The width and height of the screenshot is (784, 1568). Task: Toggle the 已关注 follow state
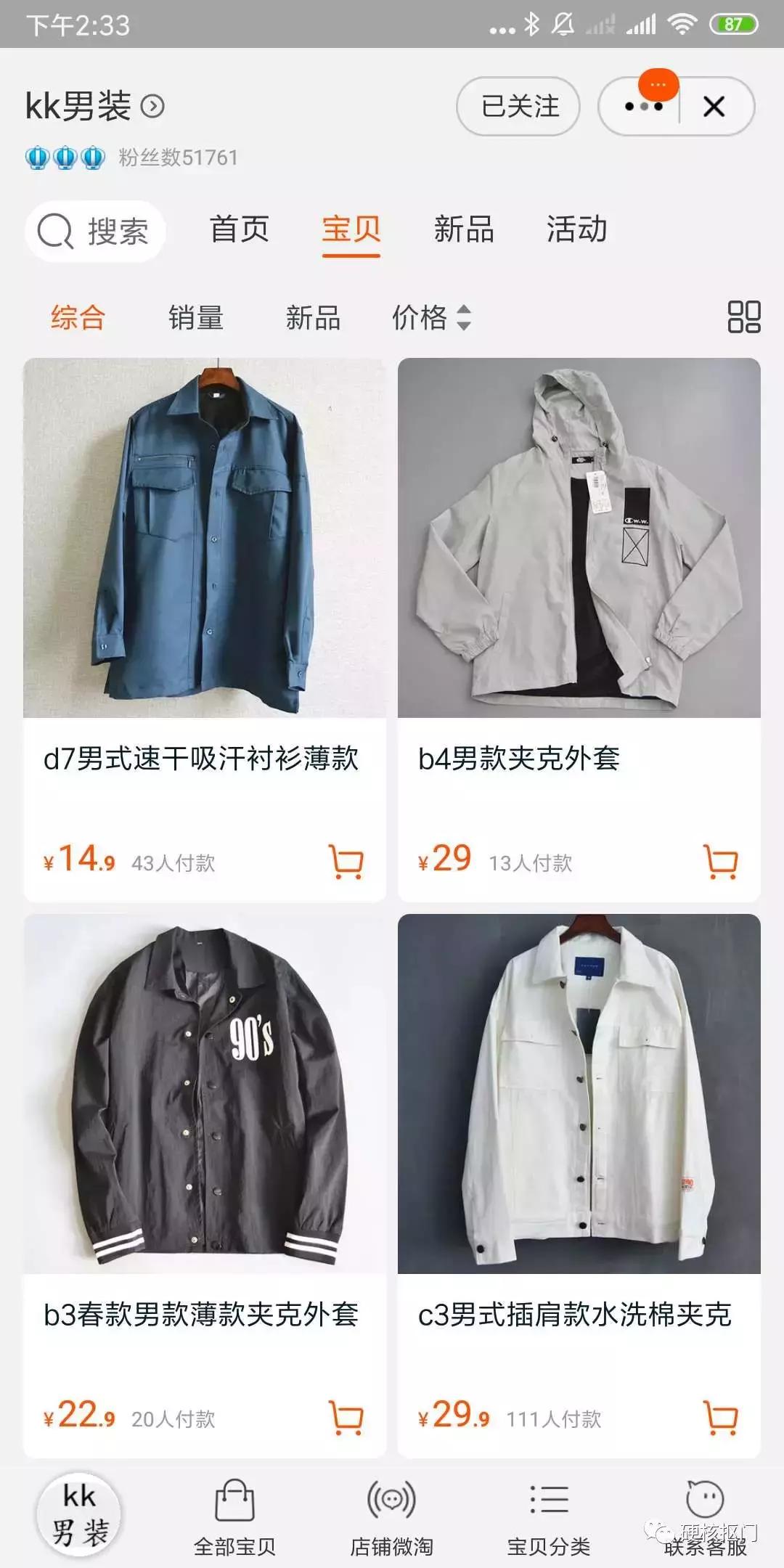pyautogui.click(x=520, y=107)
